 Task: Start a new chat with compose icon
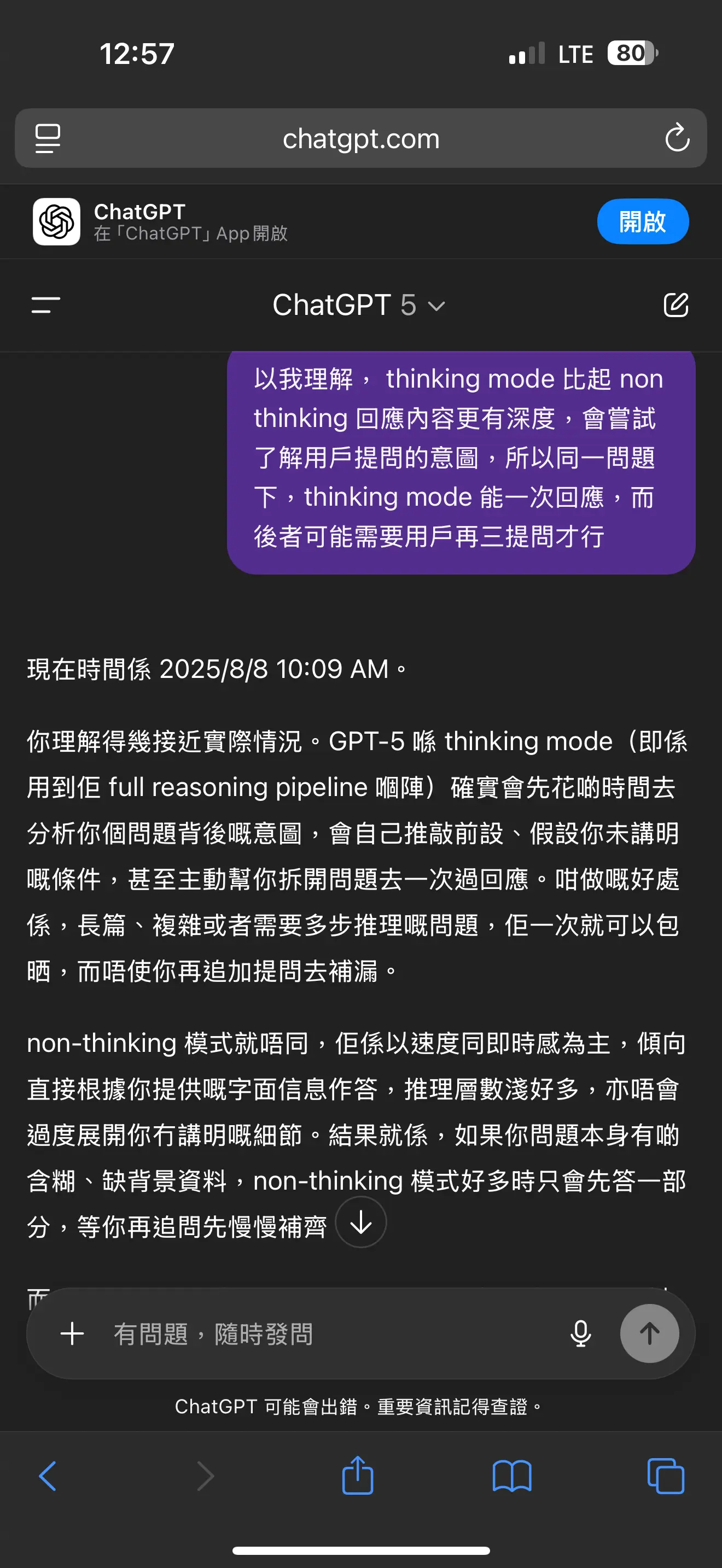click(x=676, y=305)
